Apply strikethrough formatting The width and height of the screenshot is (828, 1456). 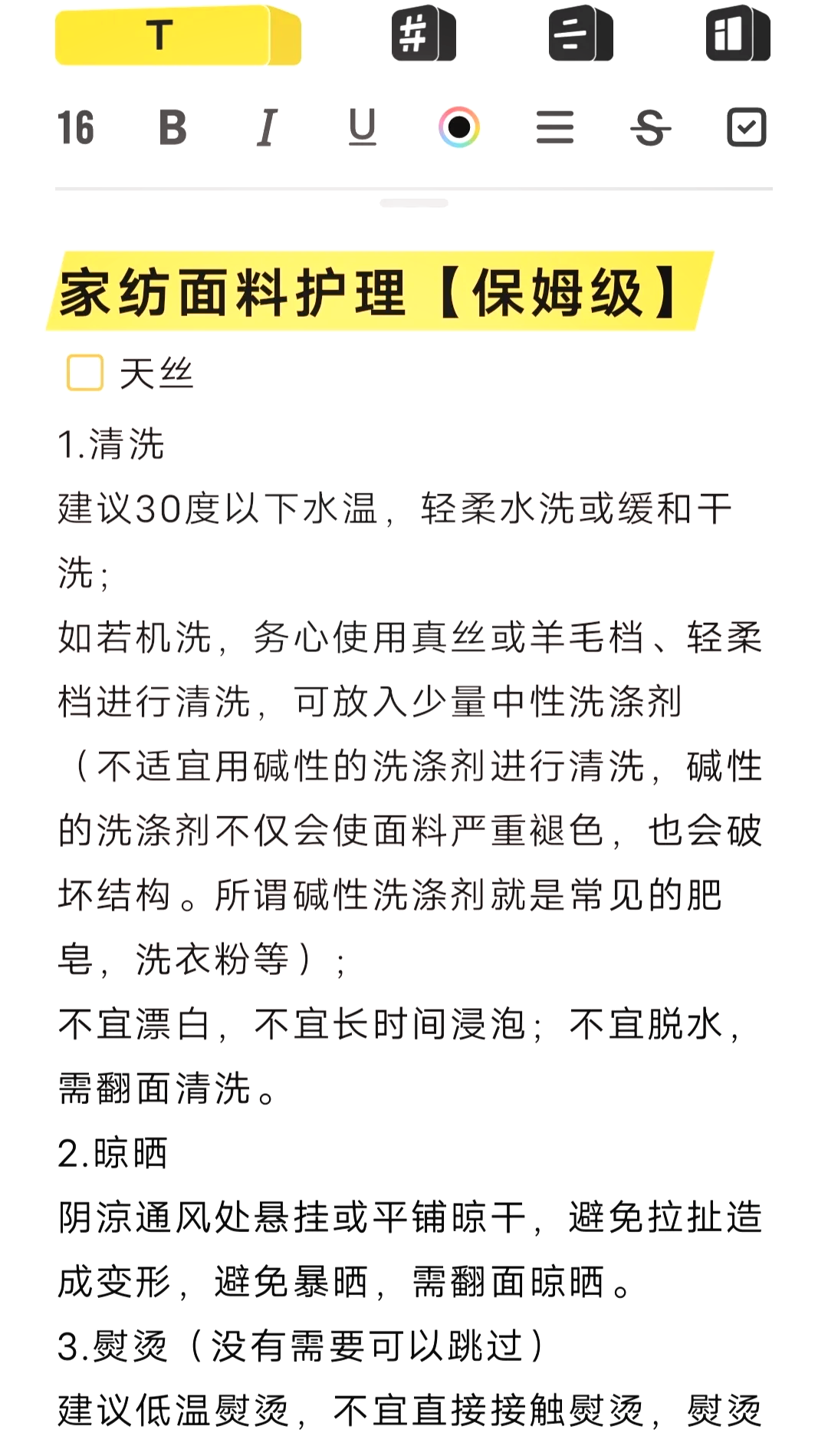[651, 128]
